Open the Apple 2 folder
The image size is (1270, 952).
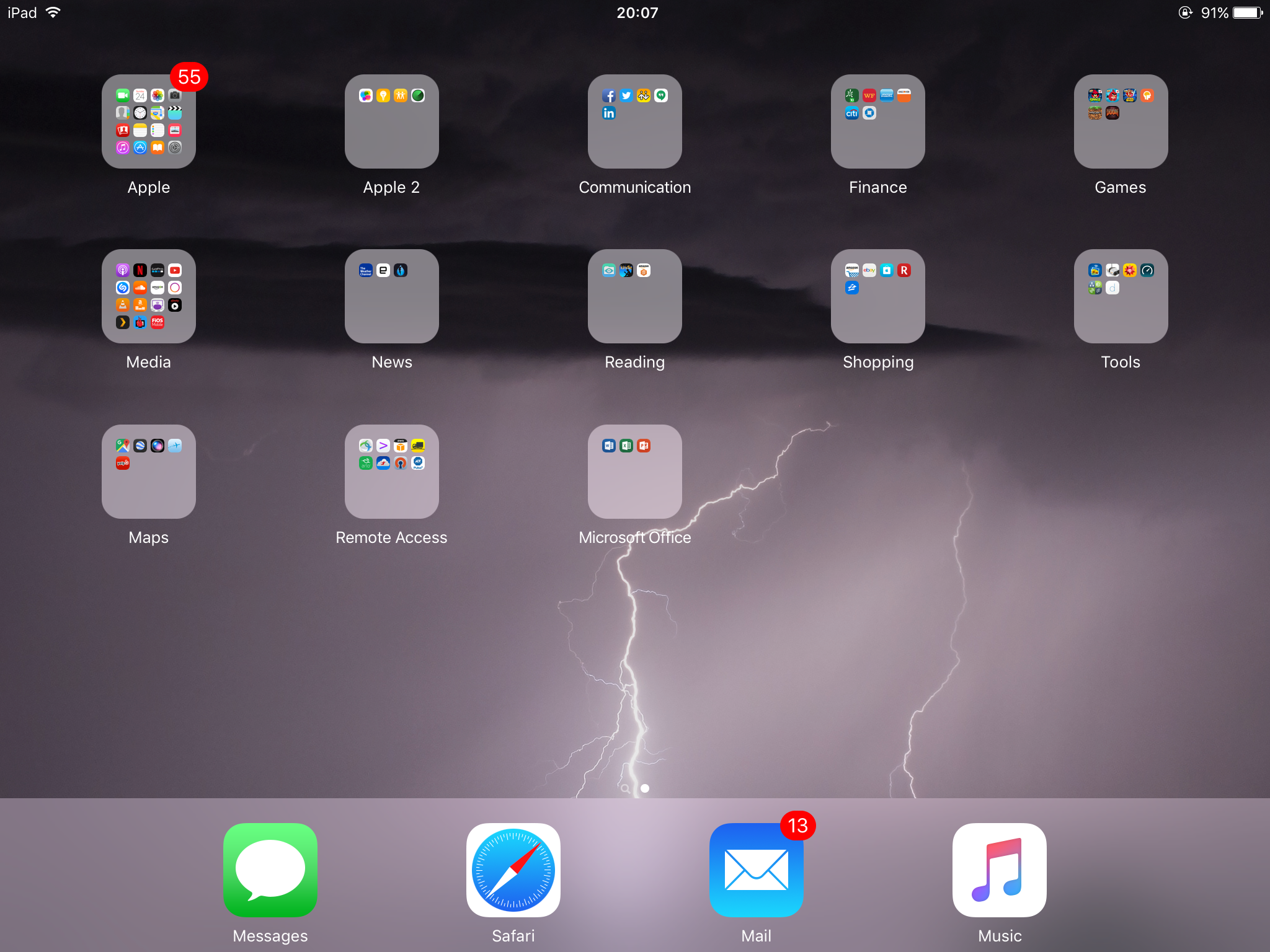[392, 121]
